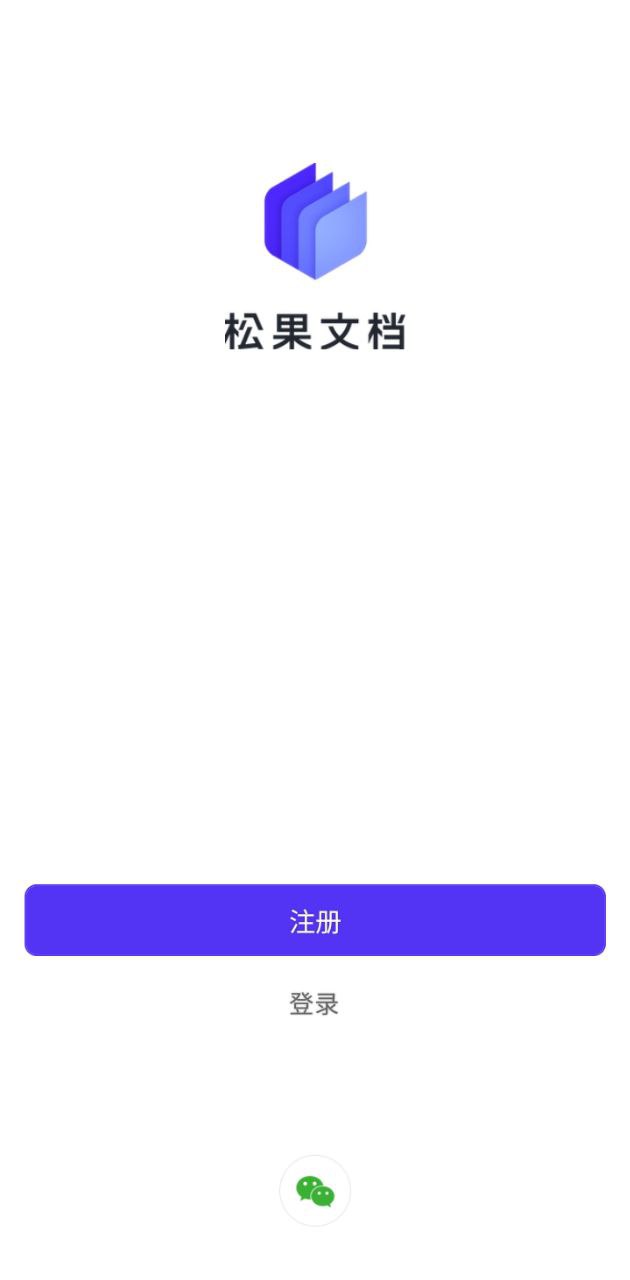Sign in with the WeChat icon
Viewport: 630px width, 1280px height.
(x=315, y=1191)
